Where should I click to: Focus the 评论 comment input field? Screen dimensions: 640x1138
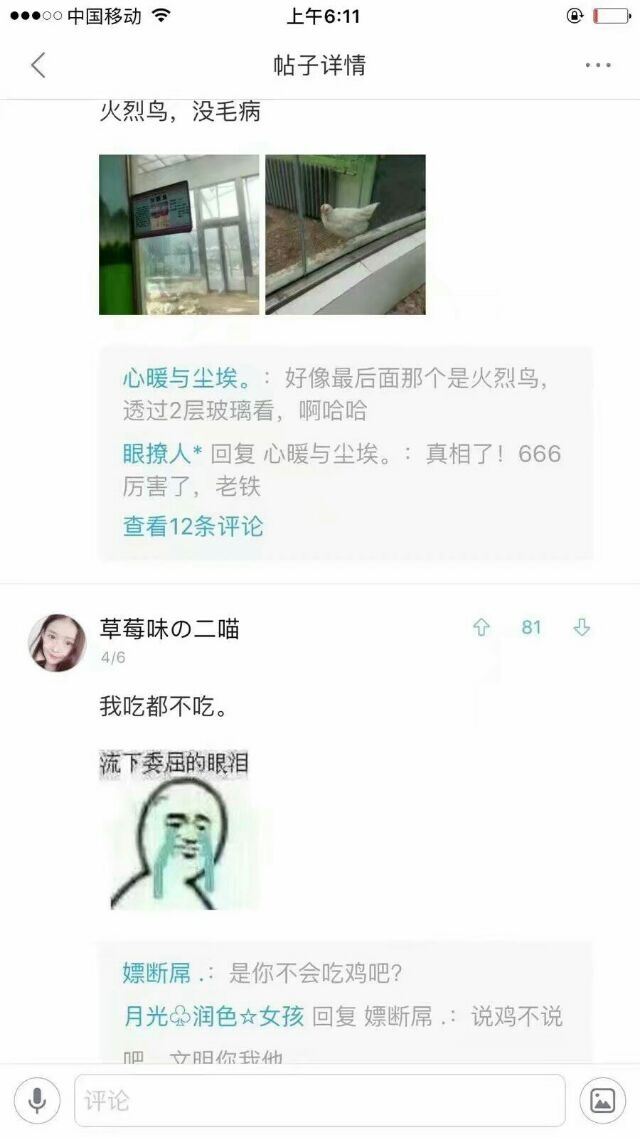point(320,1100)
